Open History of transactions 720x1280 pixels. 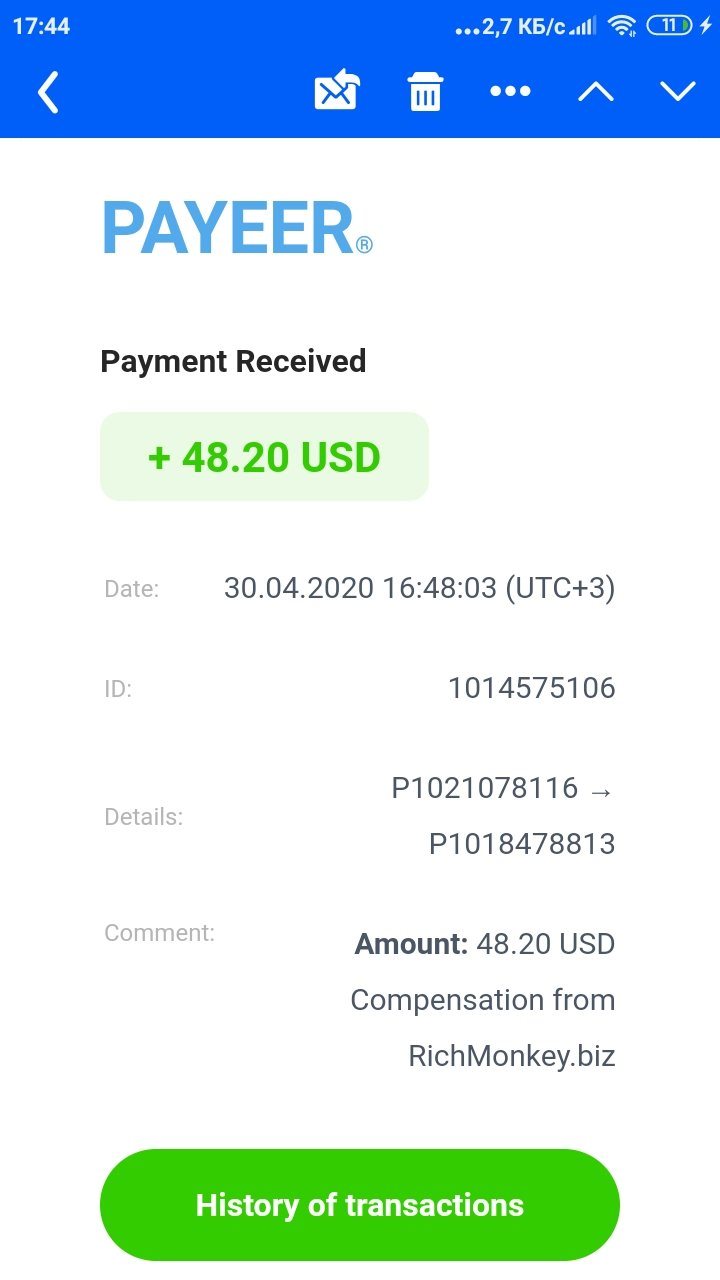(360, 1204)
